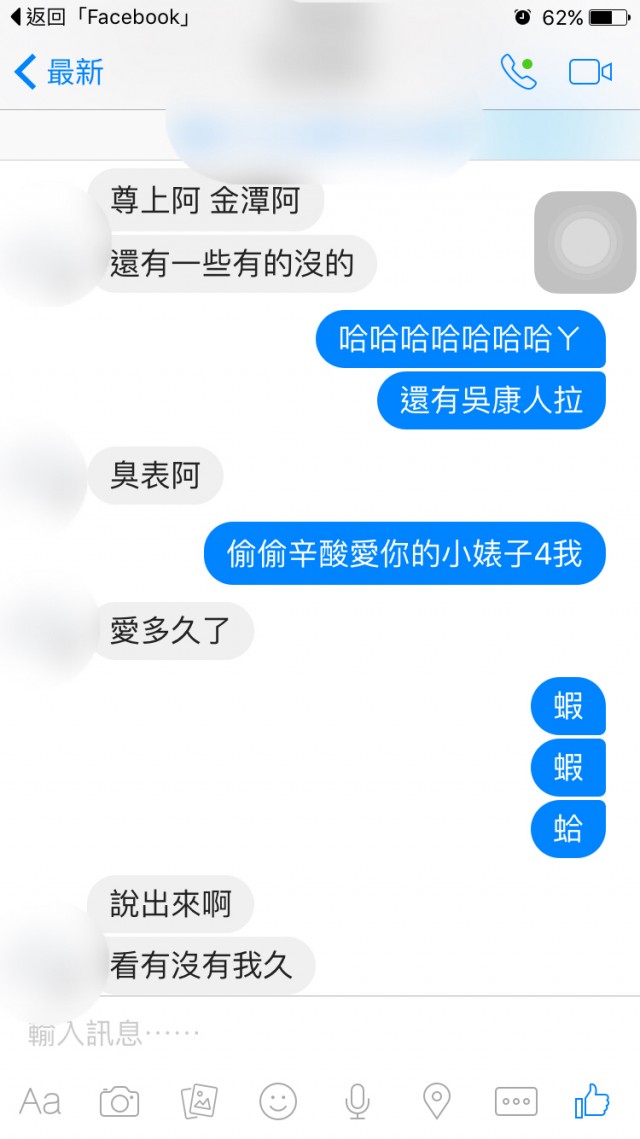Open the photo gallery picker
Screen dimensions: 640x1139
[199, 1101]
